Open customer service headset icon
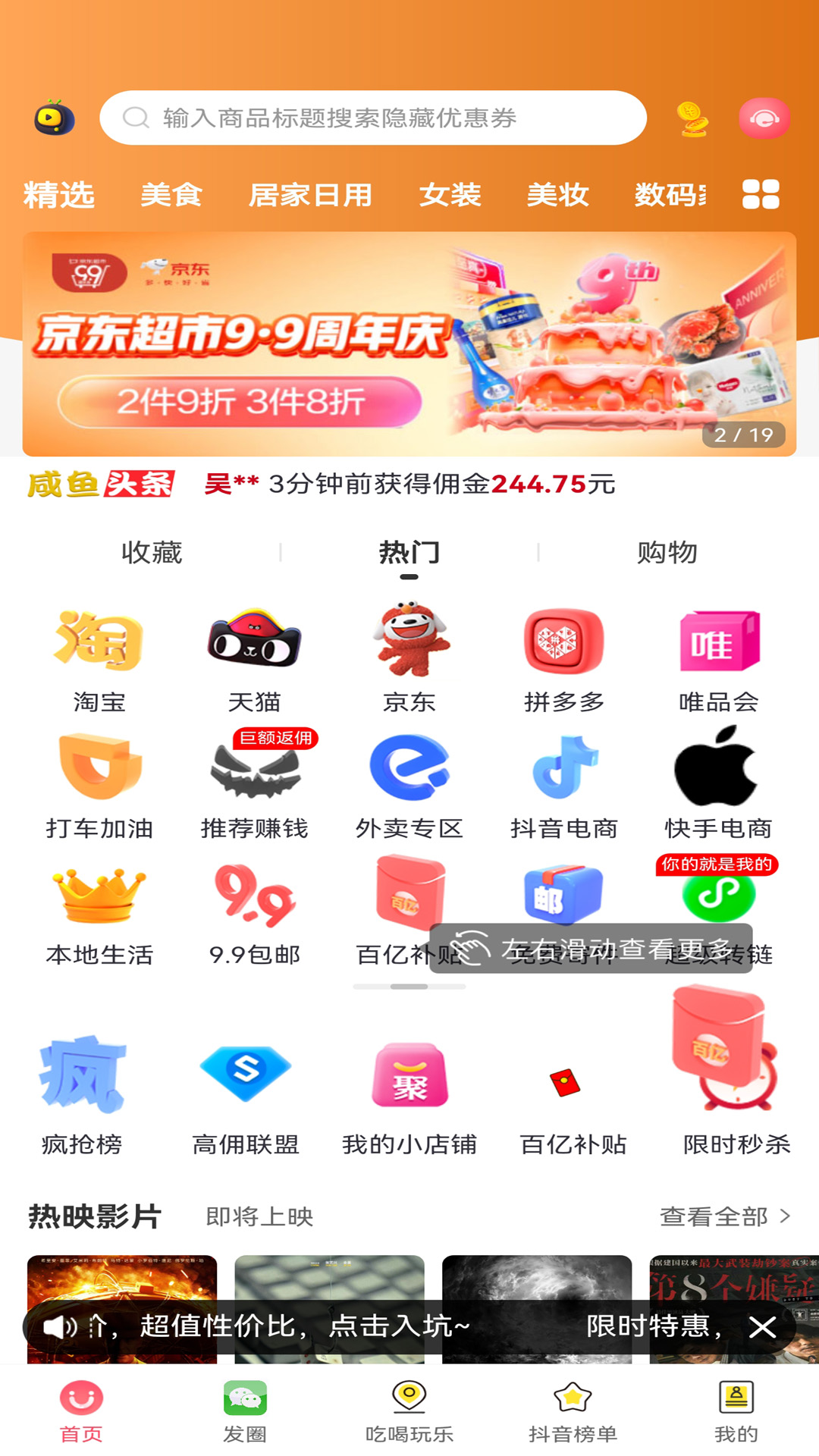Image resolution: width=819 pixels, height=1456 pixels. 764,118
